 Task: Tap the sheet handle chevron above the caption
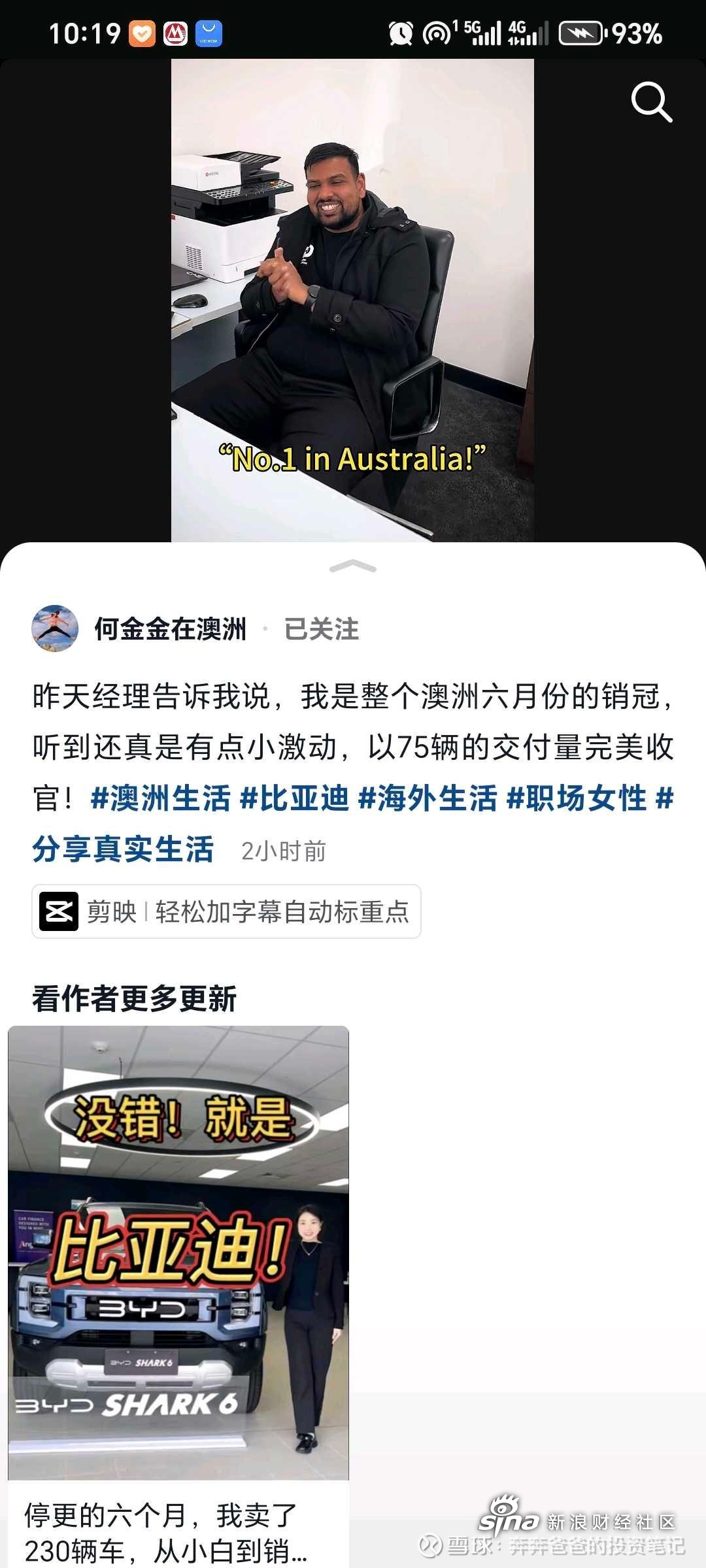pyautogui.click(x=353, y=566)
